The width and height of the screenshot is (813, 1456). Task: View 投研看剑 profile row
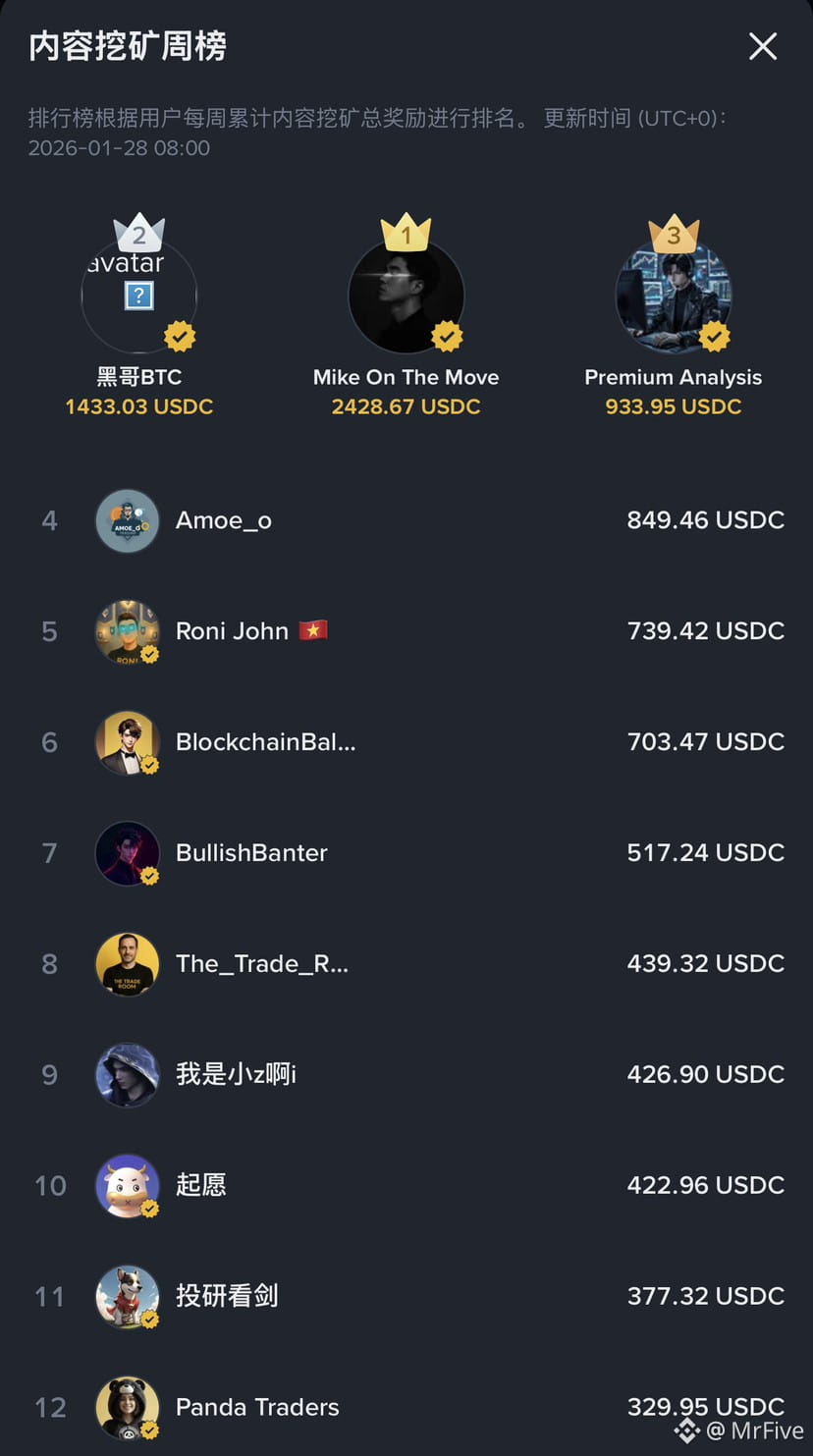(x=406, y=1296)
